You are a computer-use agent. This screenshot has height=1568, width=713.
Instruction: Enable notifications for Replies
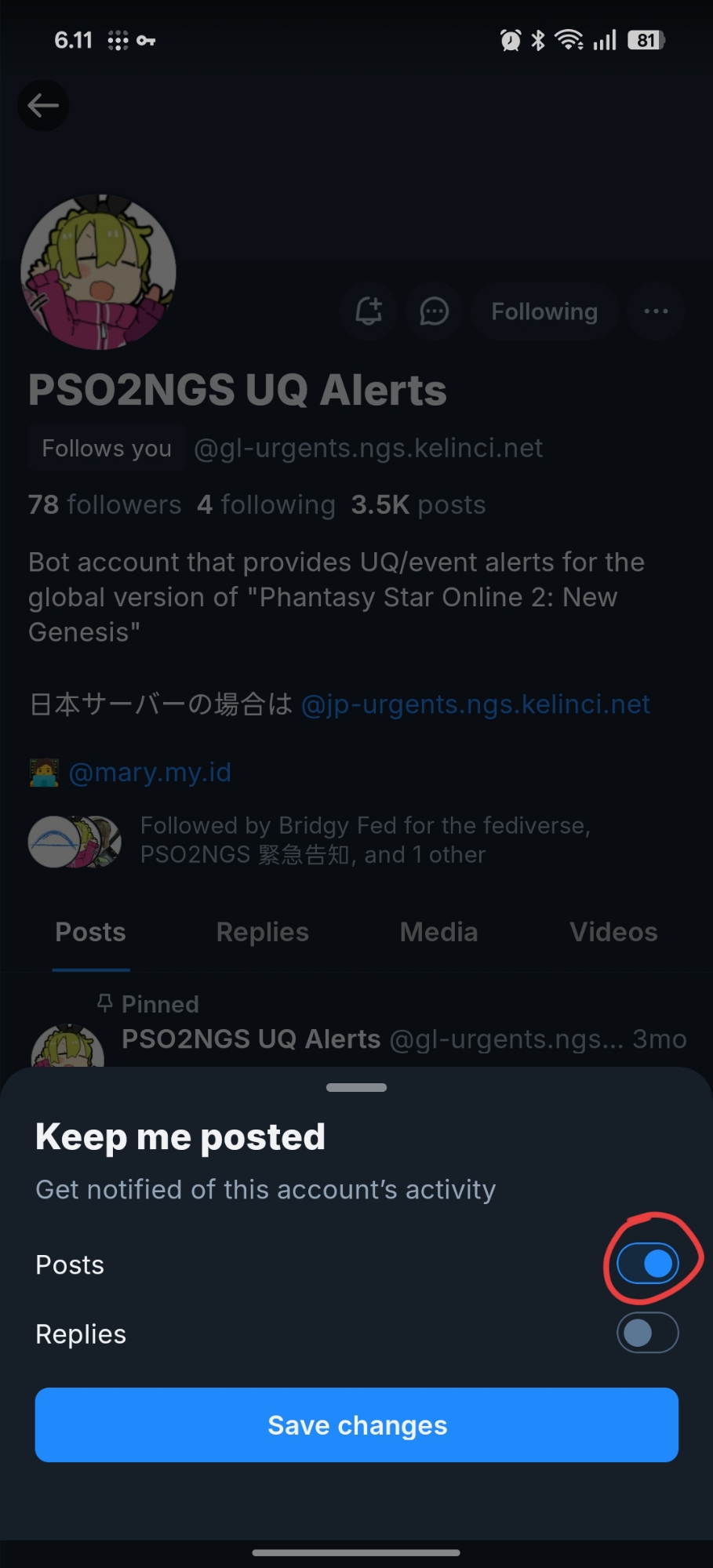tap(648, 1333)
